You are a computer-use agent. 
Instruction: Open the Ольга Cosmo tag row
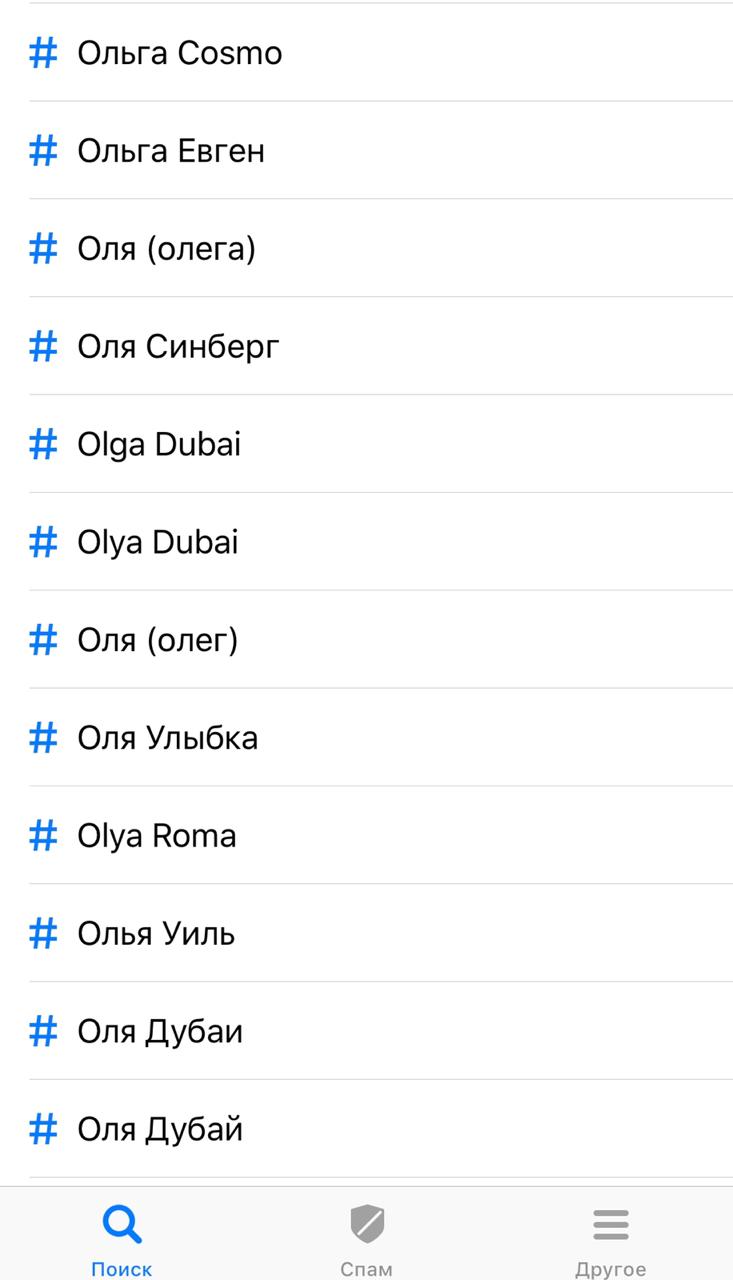click(366, 53)
